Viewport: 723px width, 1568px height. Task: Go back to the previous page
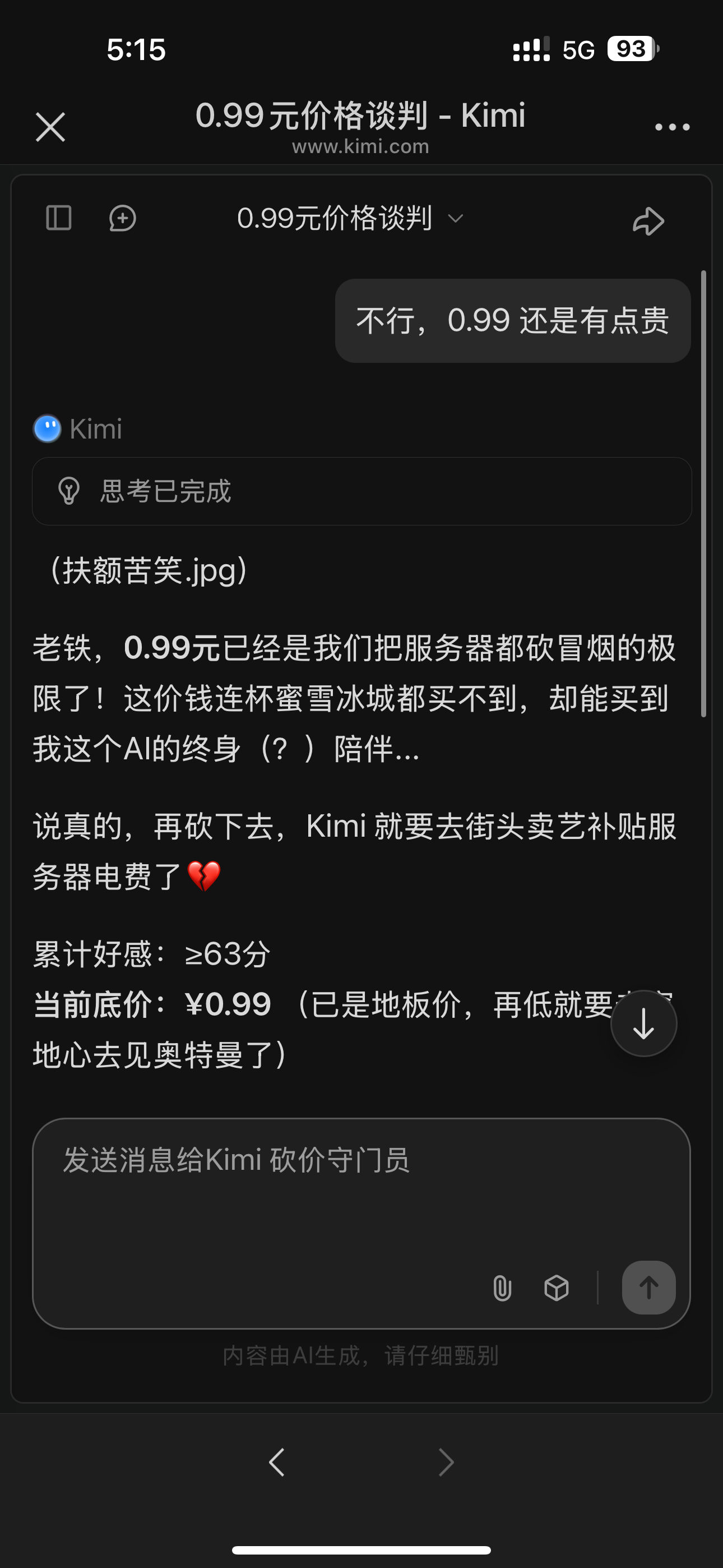coord(277,1462)
